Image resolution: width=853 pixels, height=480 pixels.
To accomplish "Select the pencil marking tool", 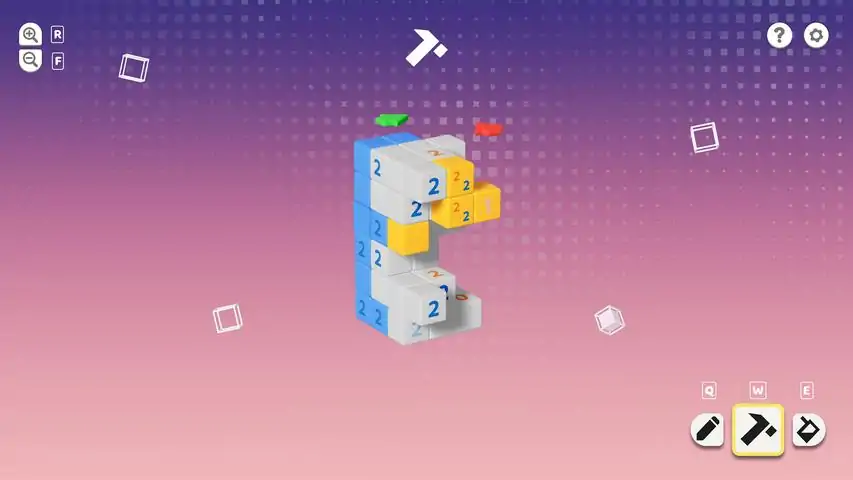I will point(707,430).
